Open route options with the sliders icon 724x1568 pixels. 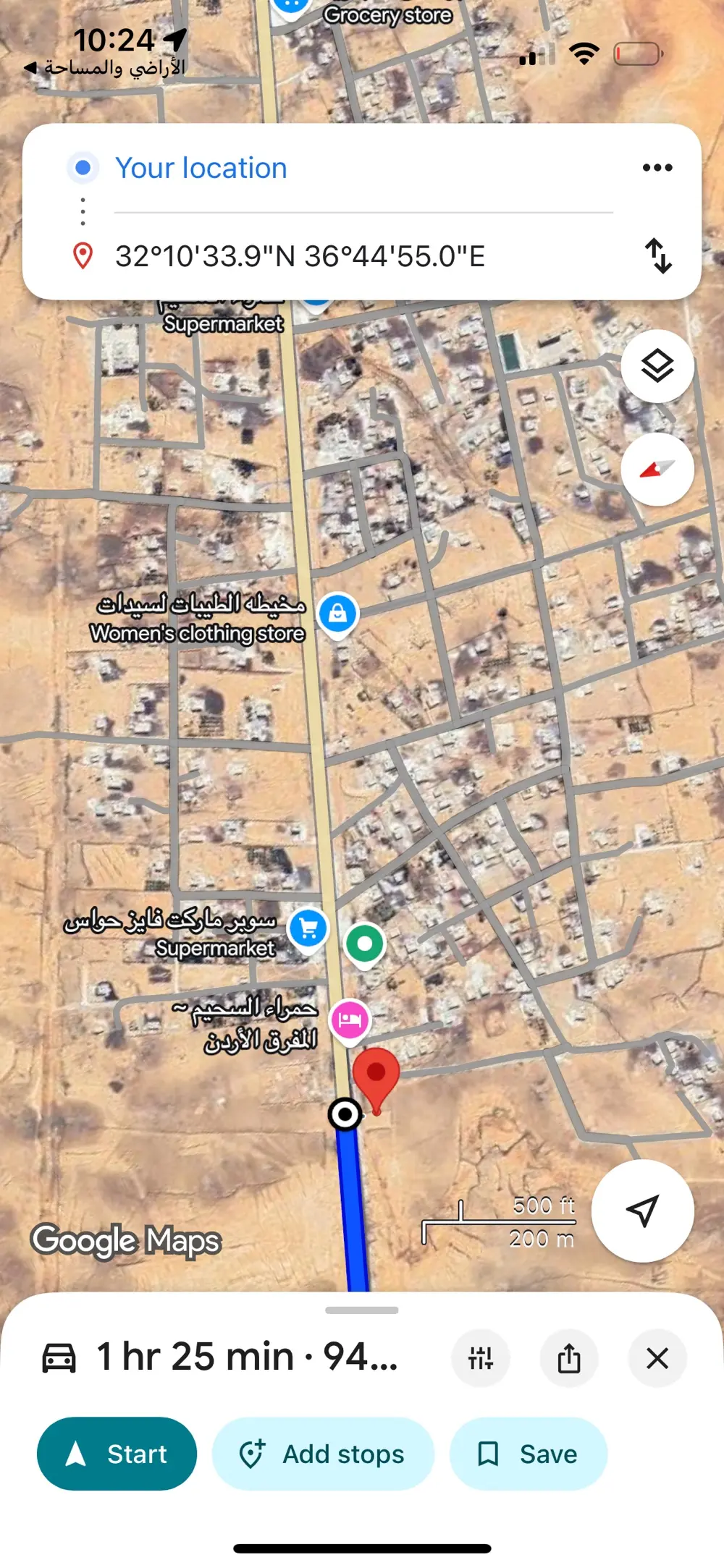coord(481,1359)
